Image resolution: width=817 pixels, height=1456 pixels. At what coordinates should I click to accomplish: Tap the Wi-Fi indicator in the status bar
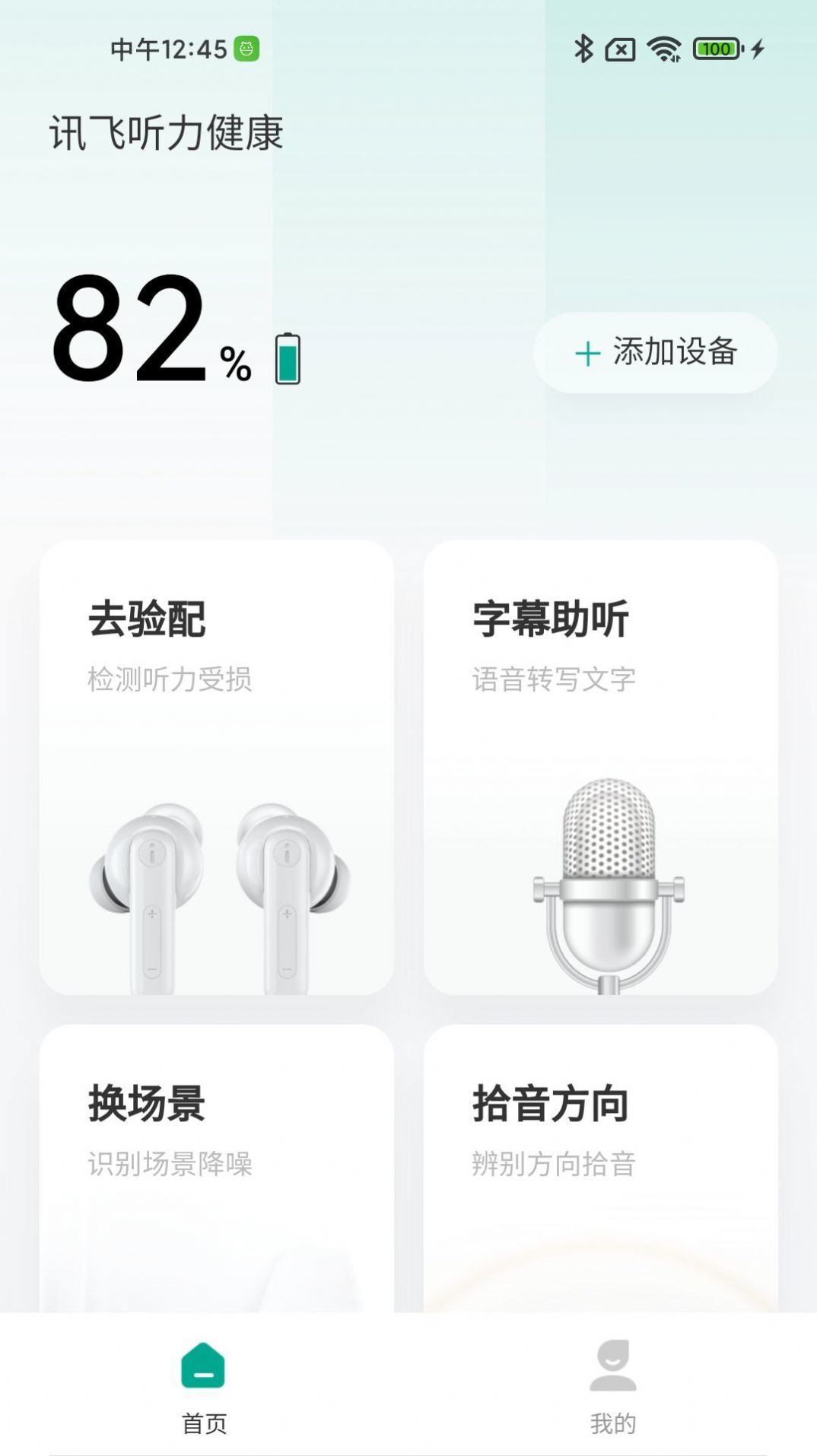[662, 49]
